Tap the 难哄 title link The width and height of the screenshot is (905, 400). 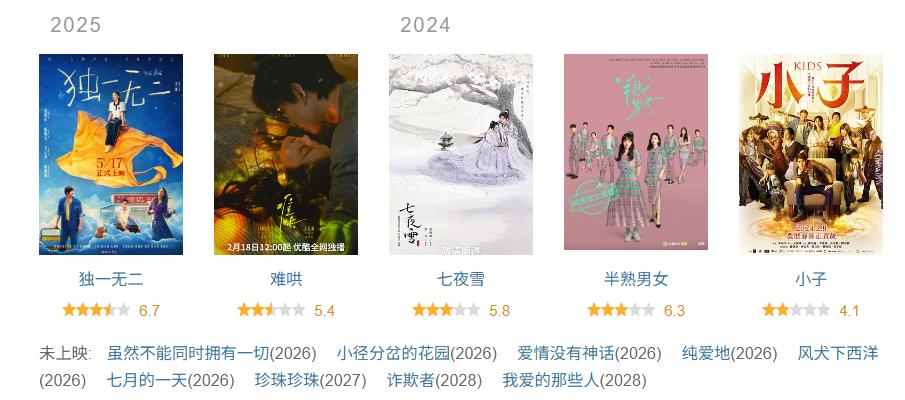pos(285,279)
